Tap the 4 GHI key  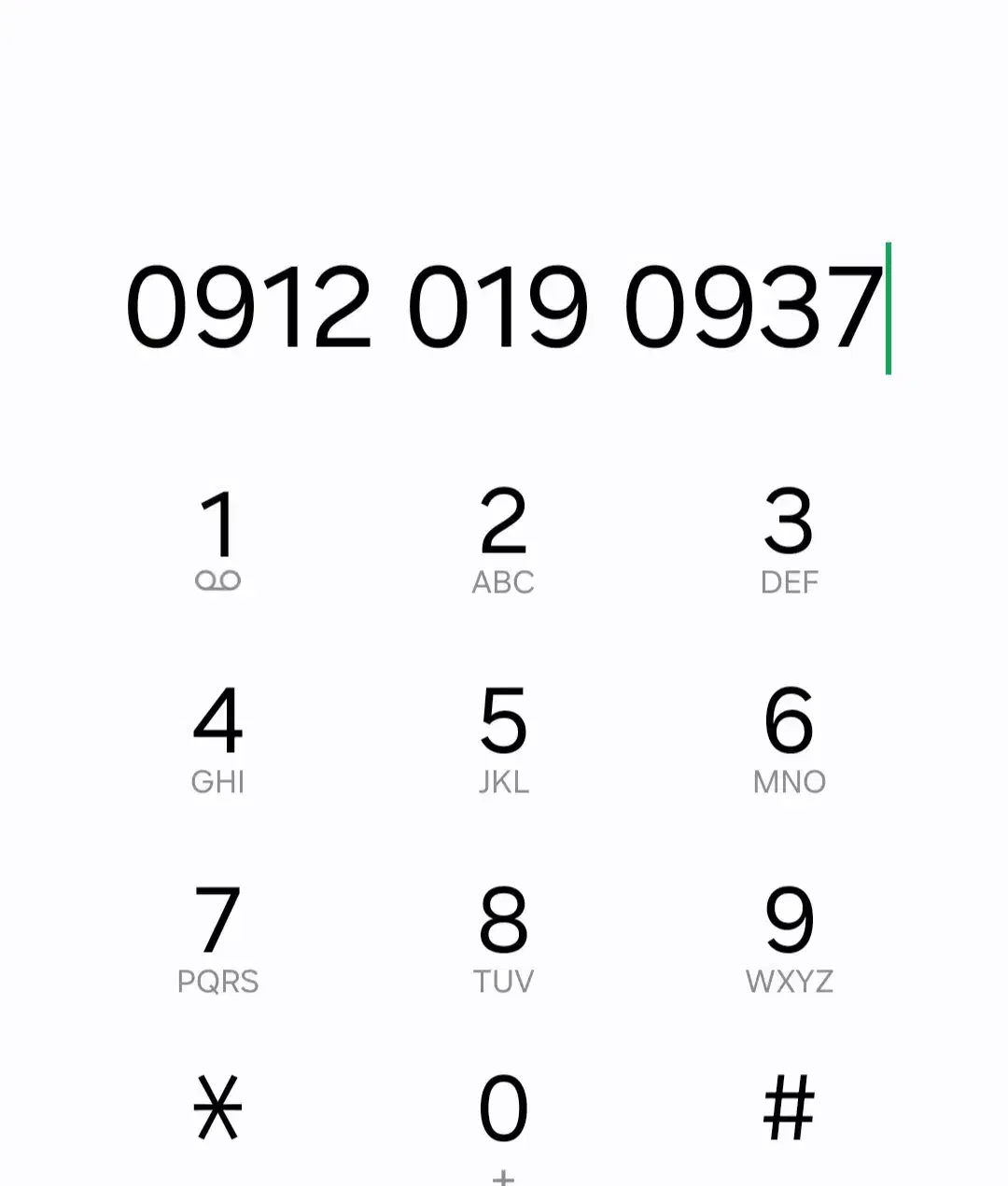[218, 740]
